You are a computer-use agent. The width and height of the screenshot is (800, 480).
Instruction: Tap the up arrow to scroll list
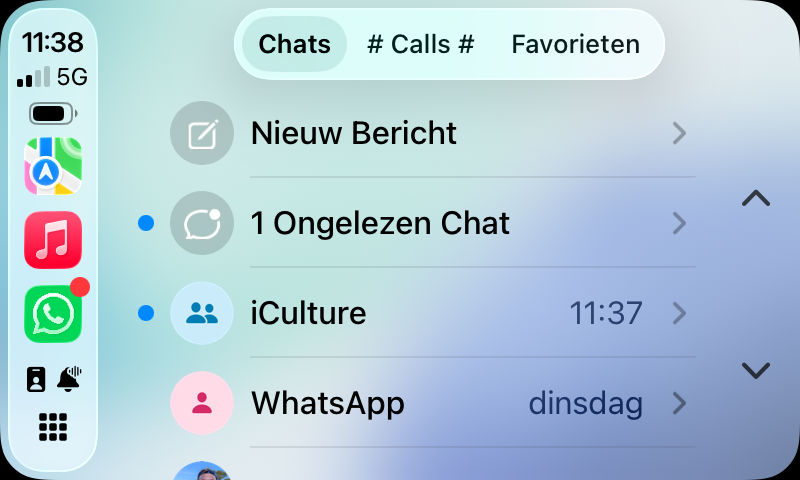[x=756, y=198]
